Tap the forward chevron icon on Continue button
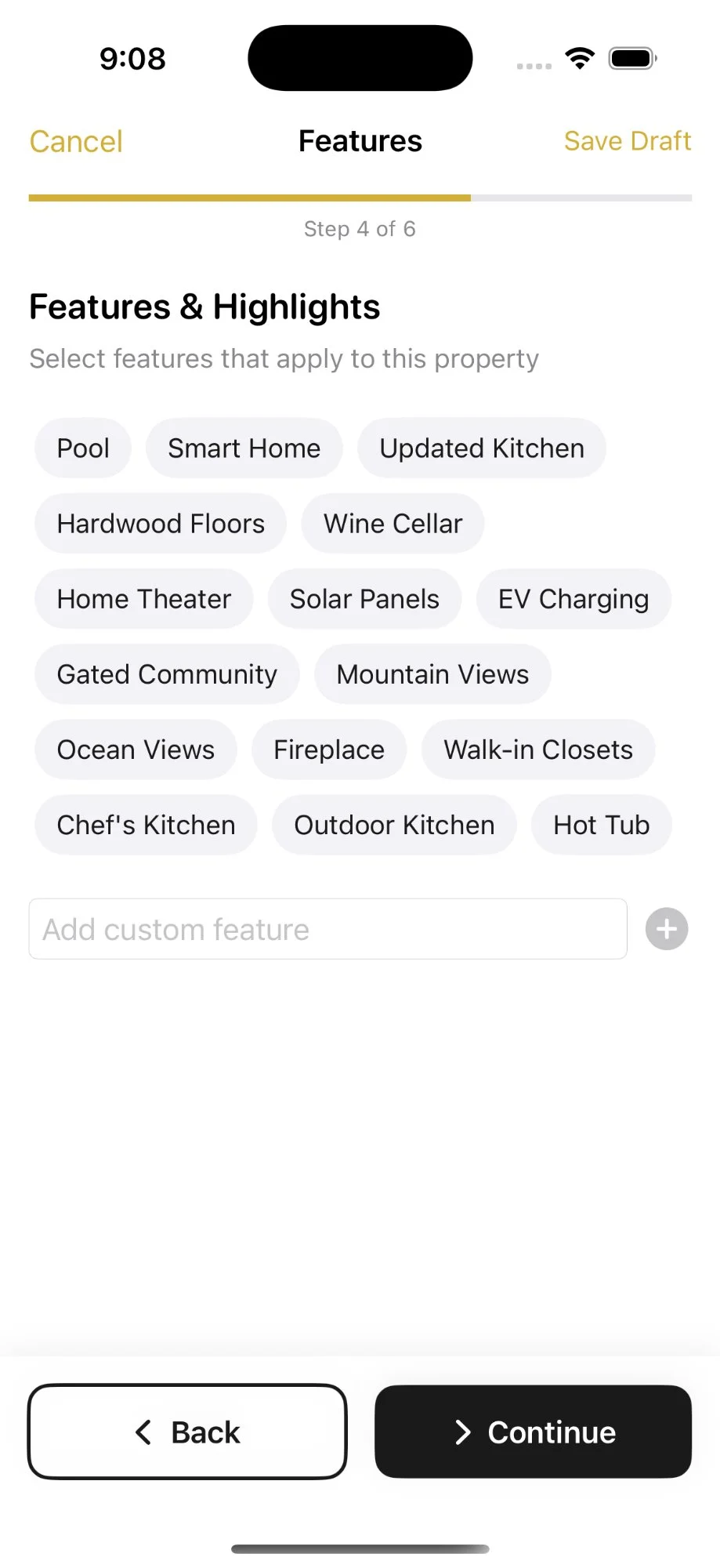Screen dimensions: 720x1568 coord(463,1432)
